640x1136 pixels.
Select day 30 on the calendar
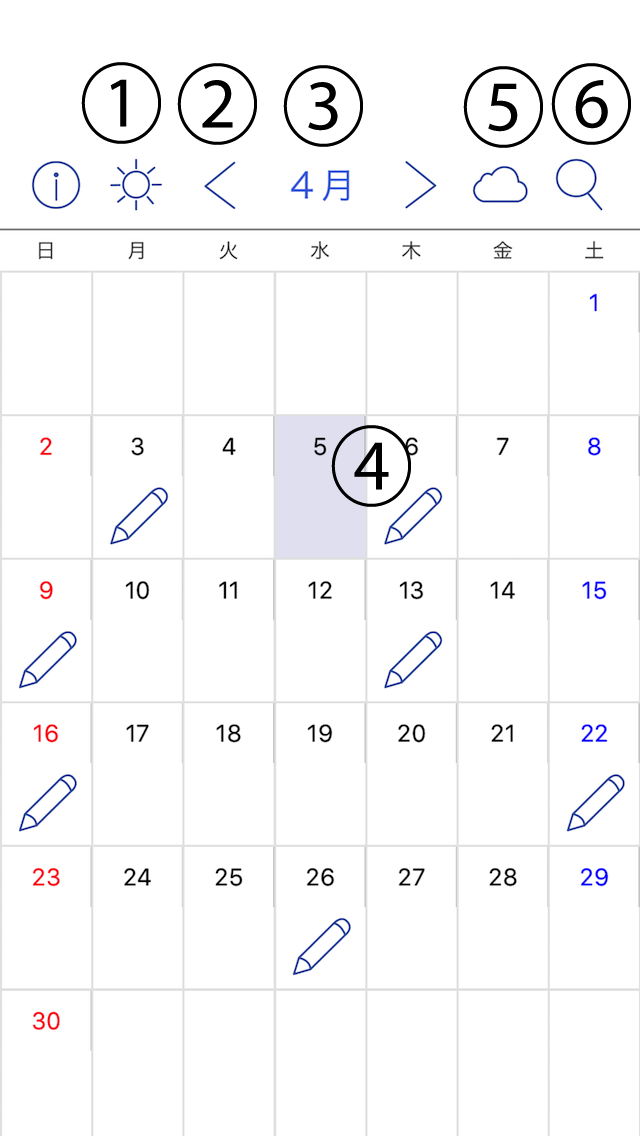pyautogui.click(x=46, y=1062)
